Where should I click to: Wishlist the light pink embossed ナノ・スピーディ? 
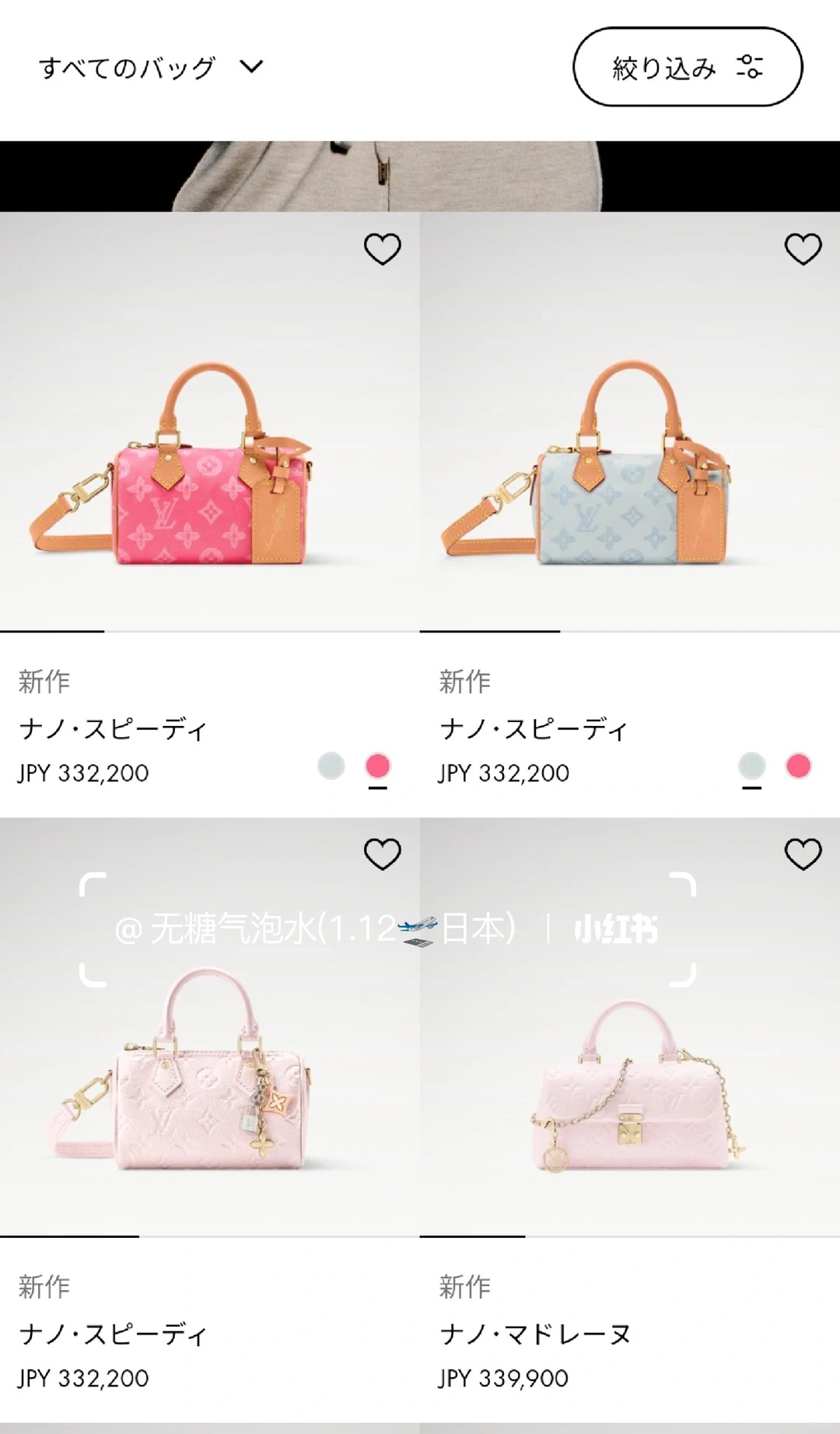coord(382,854)
